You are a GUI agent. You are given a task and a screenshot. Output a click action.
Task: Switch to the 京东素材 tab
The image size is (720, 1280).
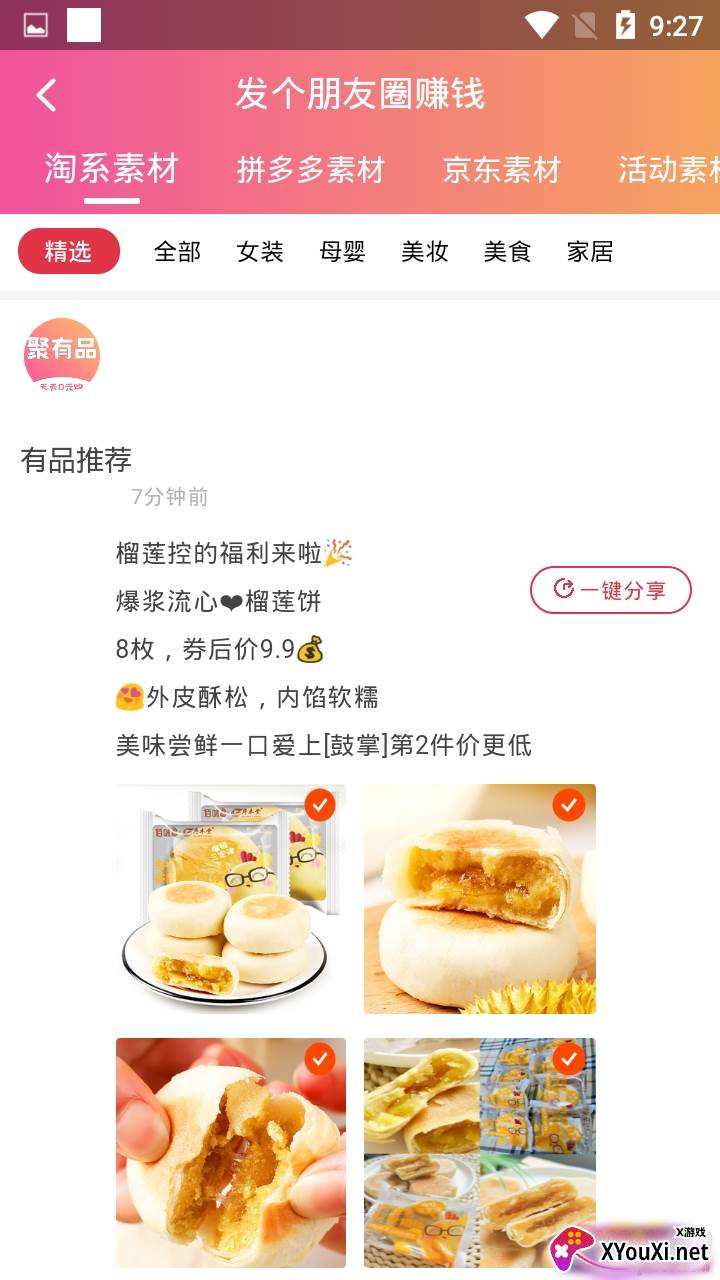[x=501, y=169]
